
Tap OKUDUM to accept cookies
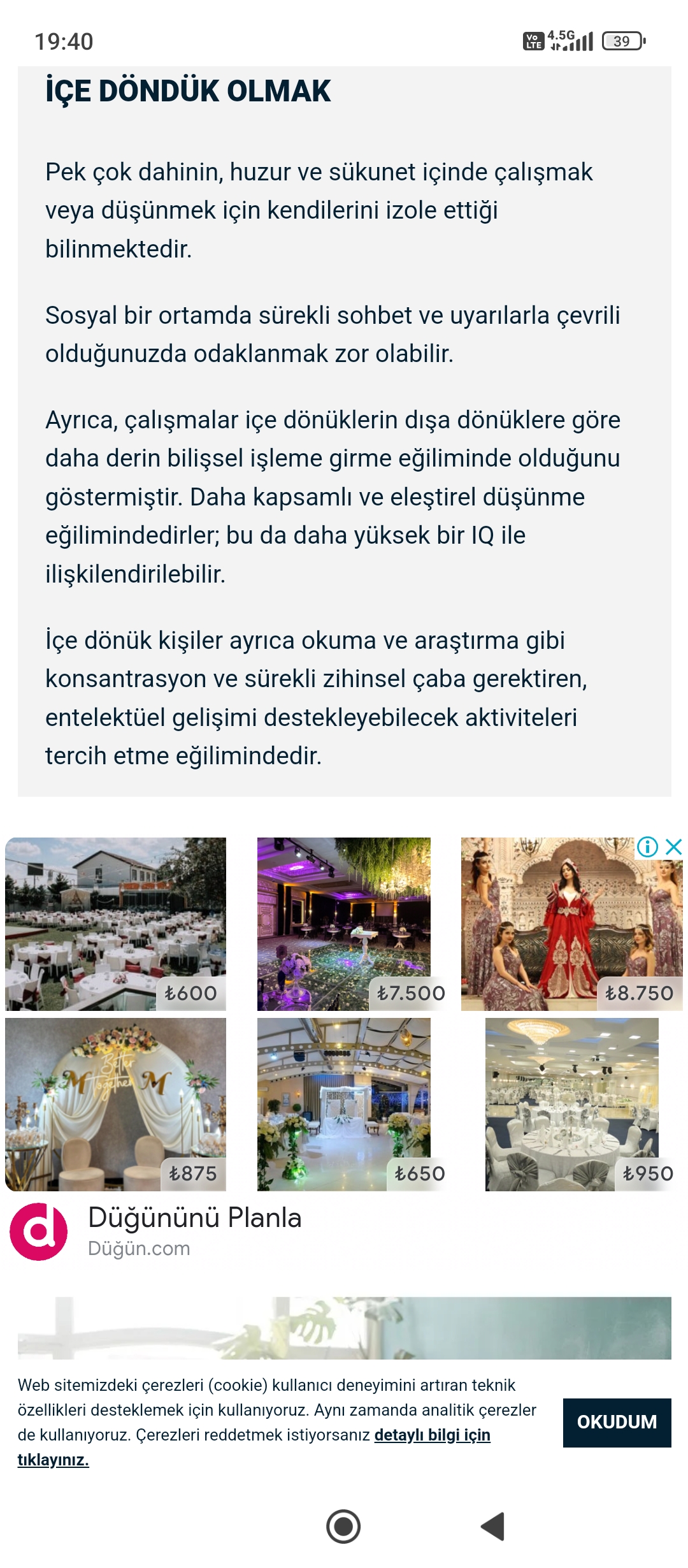pos(616,1422)
